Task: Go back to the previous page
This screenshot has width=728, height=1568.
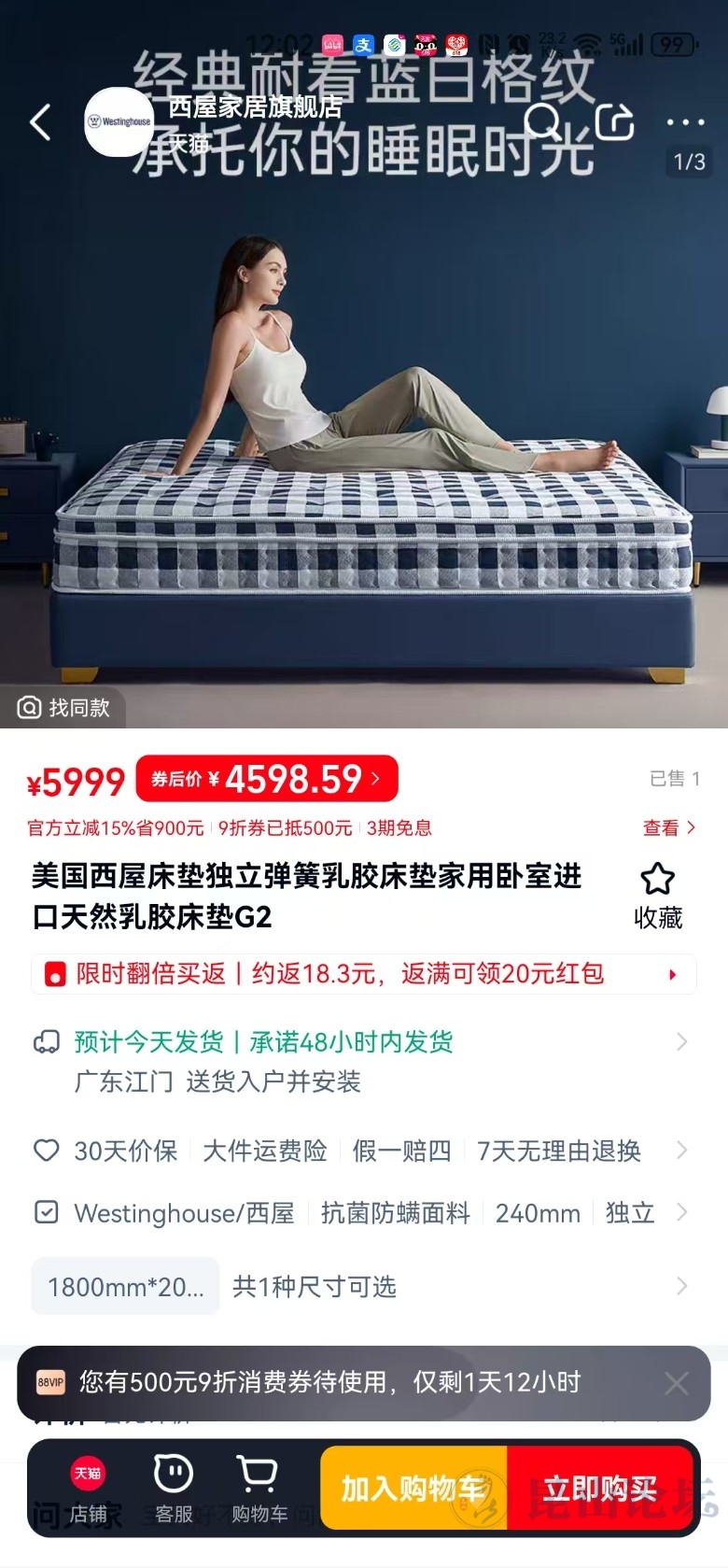Action: click(40, 122)
